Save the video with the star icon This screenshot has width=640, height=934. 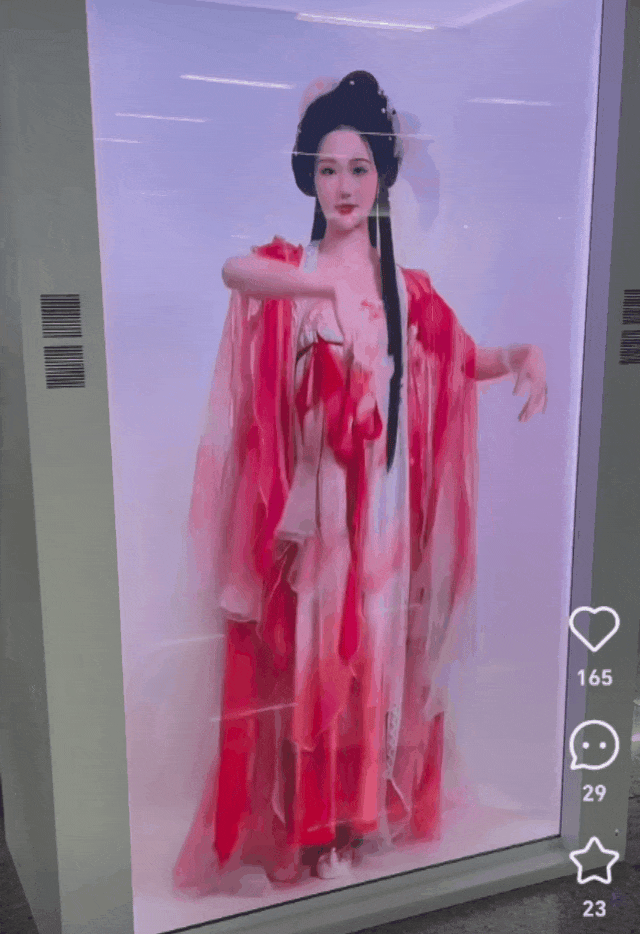[x=594, y=861]
